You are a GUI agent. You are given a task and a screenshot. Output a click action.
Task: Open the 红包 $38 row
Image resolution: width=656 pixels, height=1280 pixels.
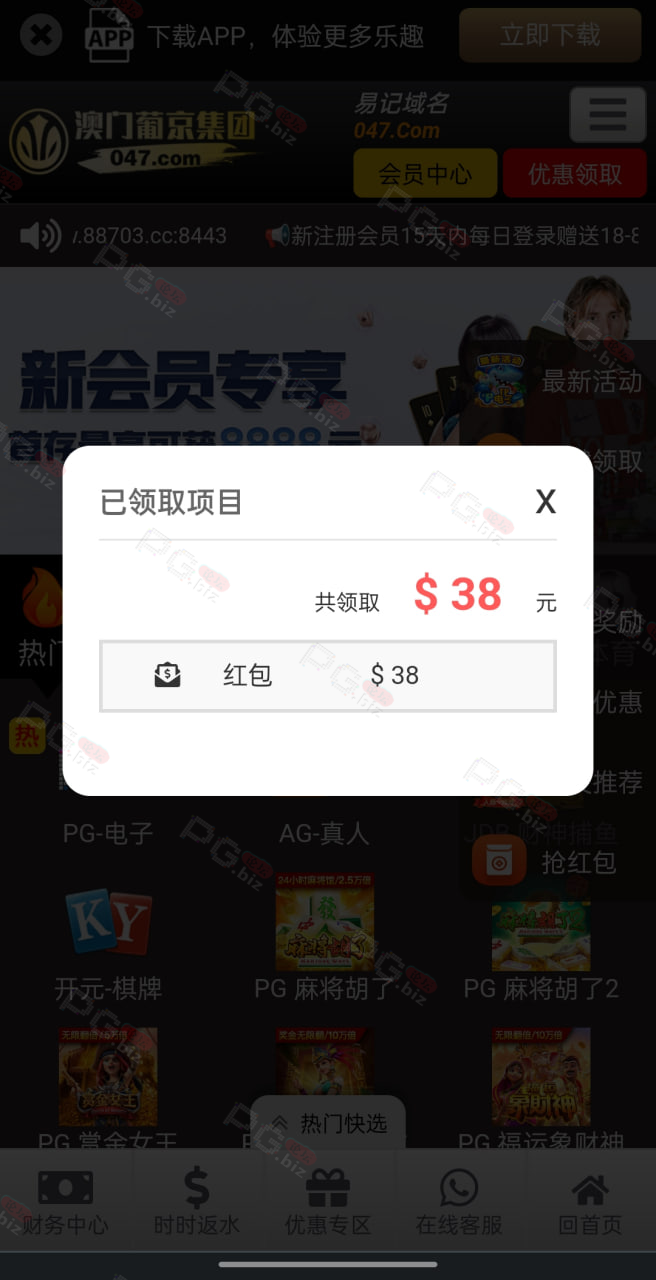tap(328, 676)
